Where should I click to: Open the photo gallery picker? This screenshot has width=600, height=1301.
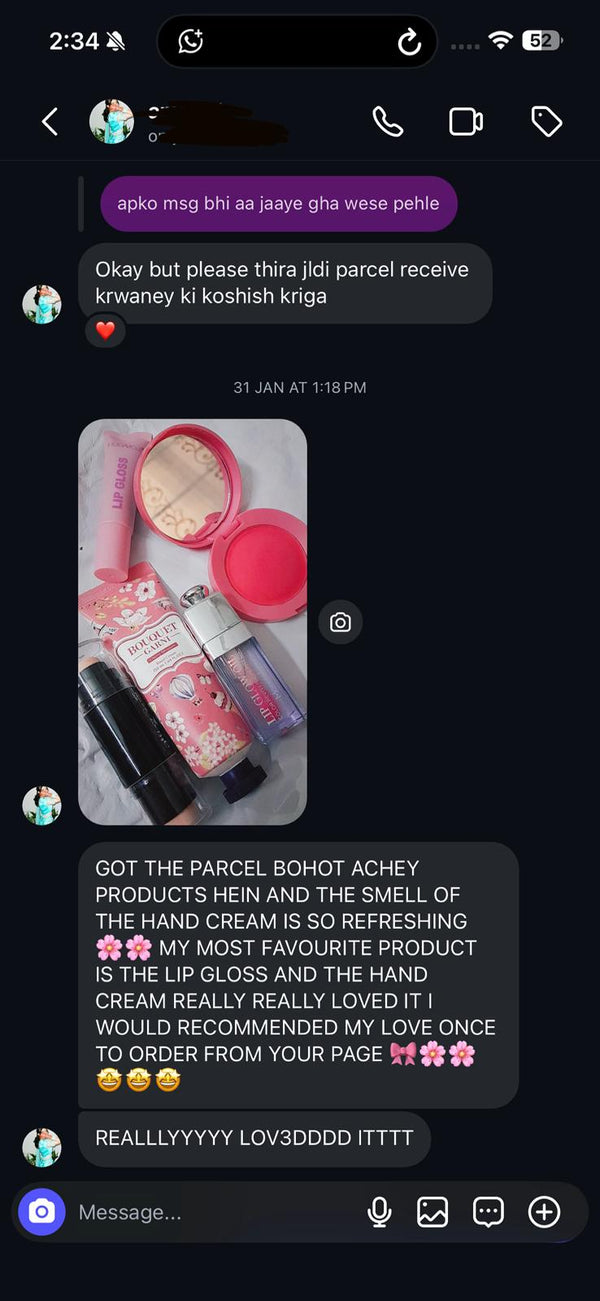click(432, 1212)
